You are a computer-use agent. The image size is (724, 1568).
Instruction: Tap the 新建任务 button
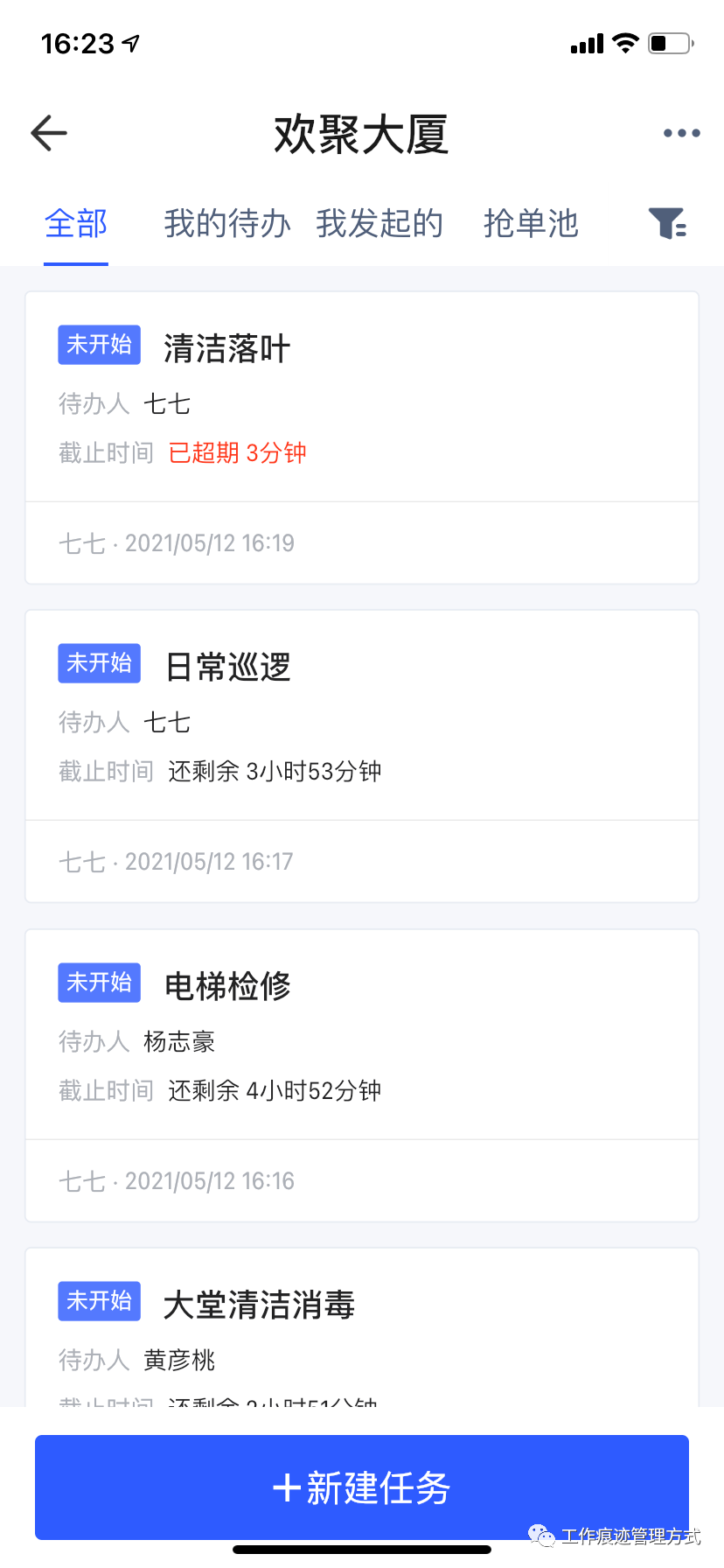362,1487
